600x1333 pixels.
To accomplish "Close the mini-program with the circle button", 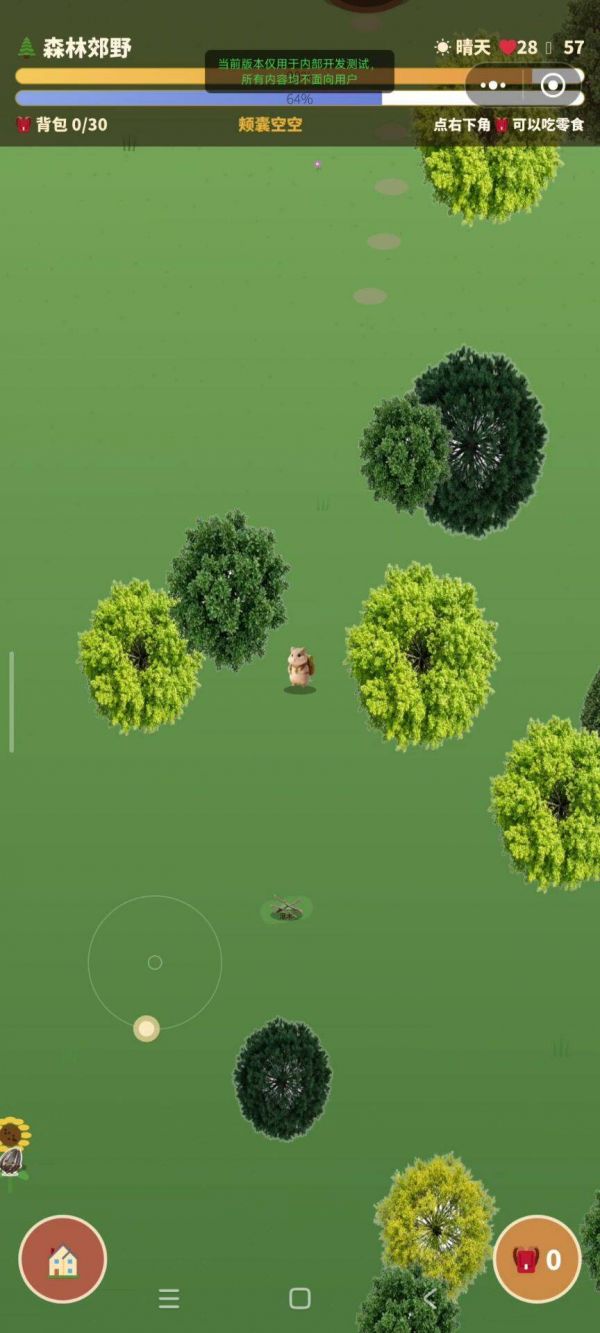I will pyautogui.click(x=553, y=86).
